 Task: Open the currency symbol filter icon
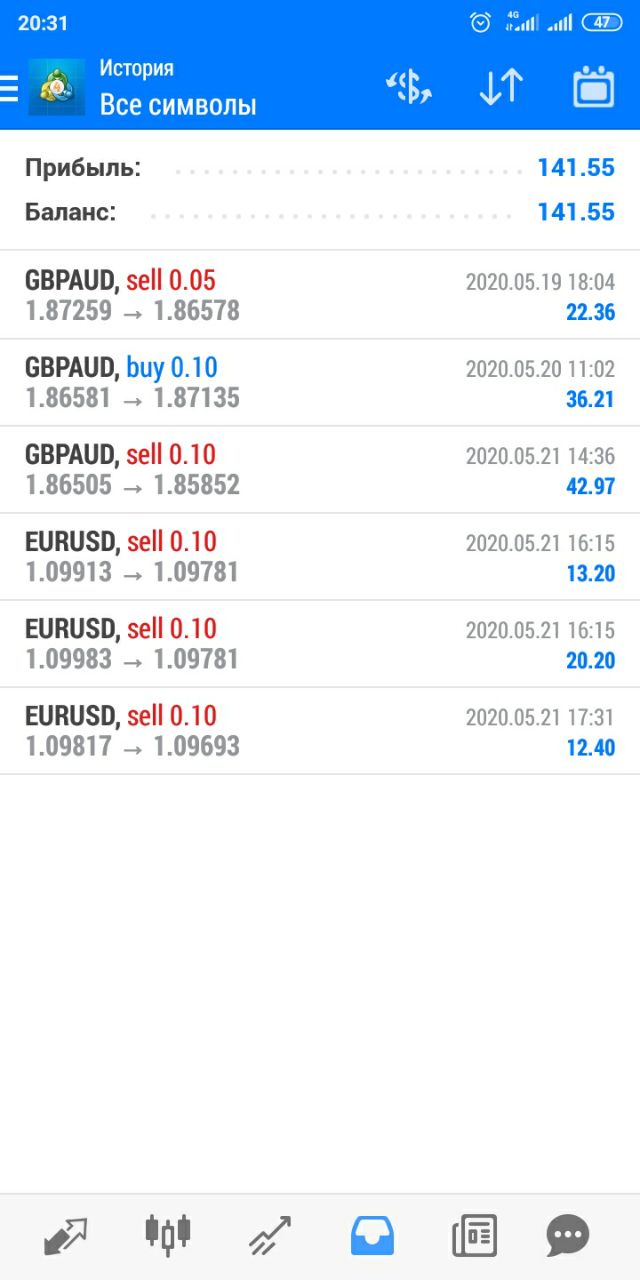(408, 88)
